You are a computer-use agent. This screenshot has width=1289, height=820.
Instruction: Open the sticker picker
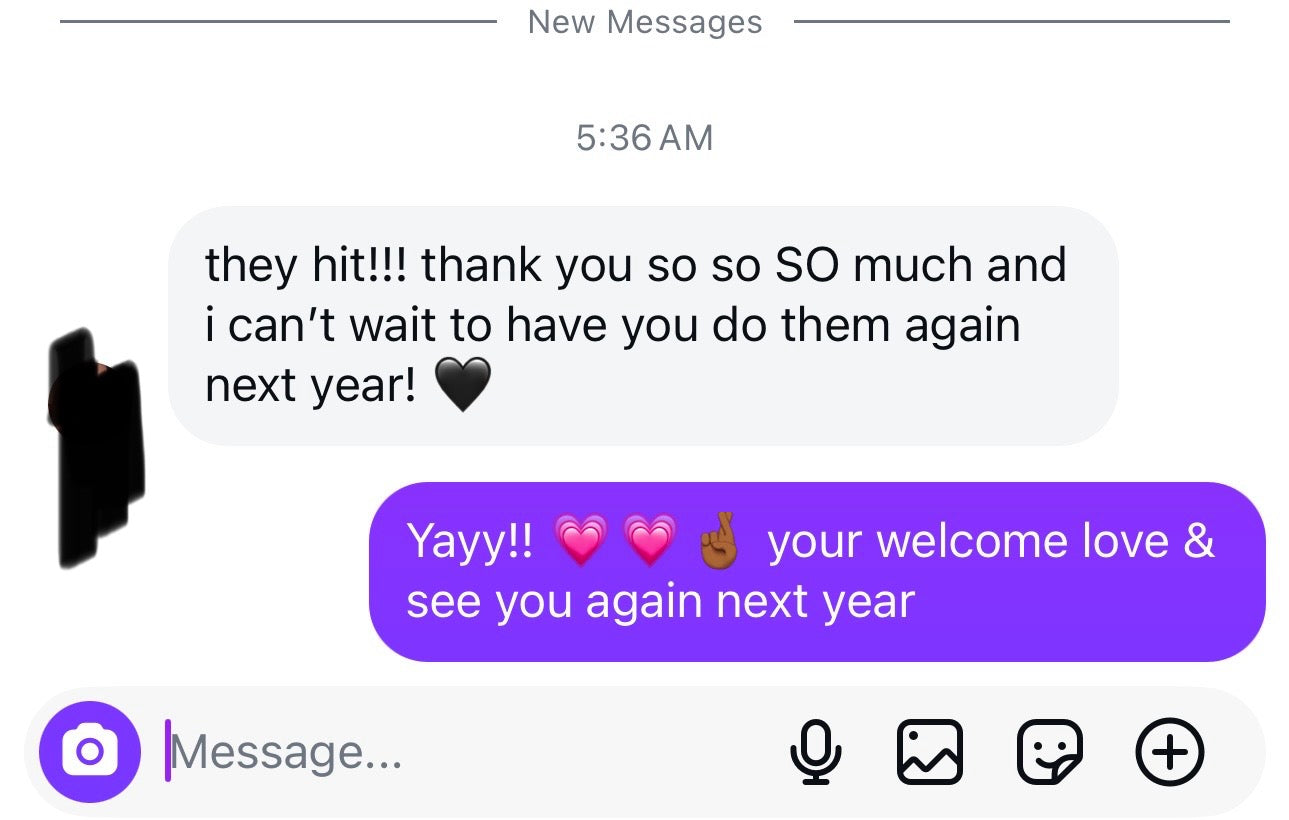coord(1049,752)
